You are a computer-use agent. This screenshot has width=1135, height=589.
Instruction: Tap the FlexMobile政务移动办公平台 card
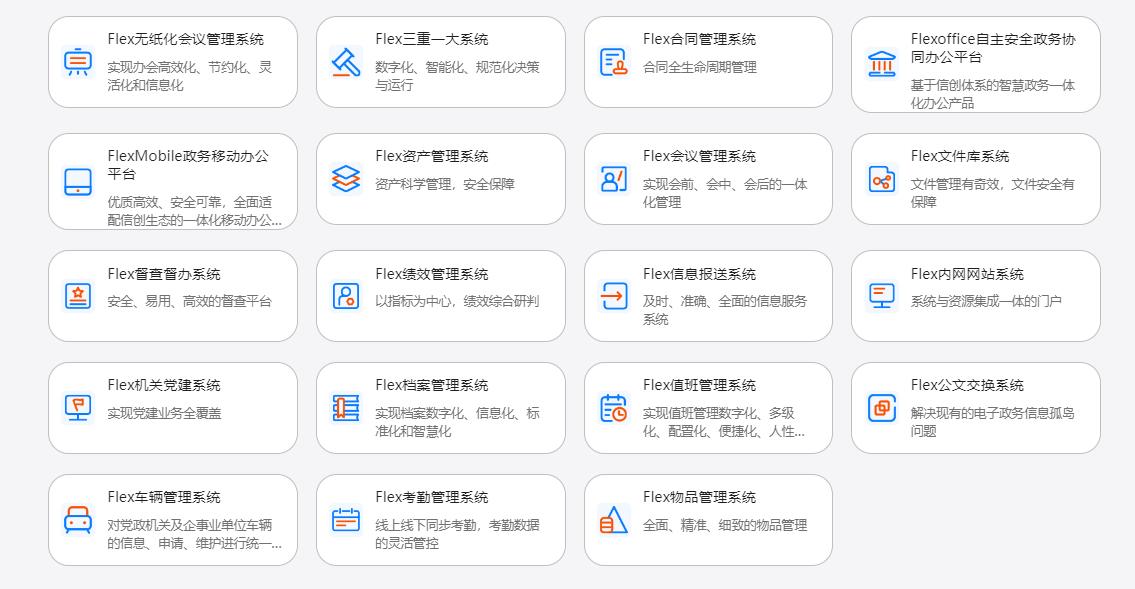pos(172,181)
